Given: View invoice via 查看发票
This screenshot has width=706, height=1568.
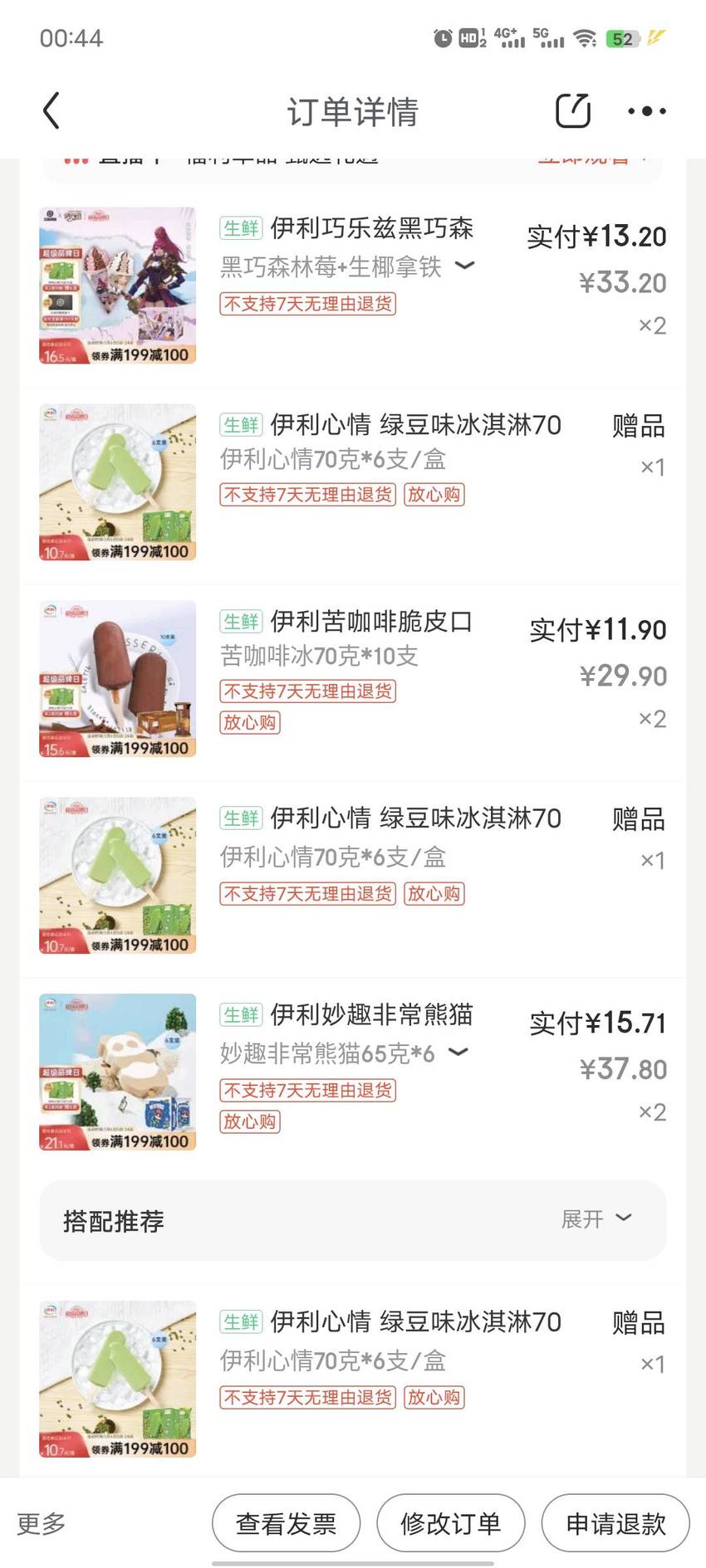Looking at the screenshot, I should [x=287, y=1523].
